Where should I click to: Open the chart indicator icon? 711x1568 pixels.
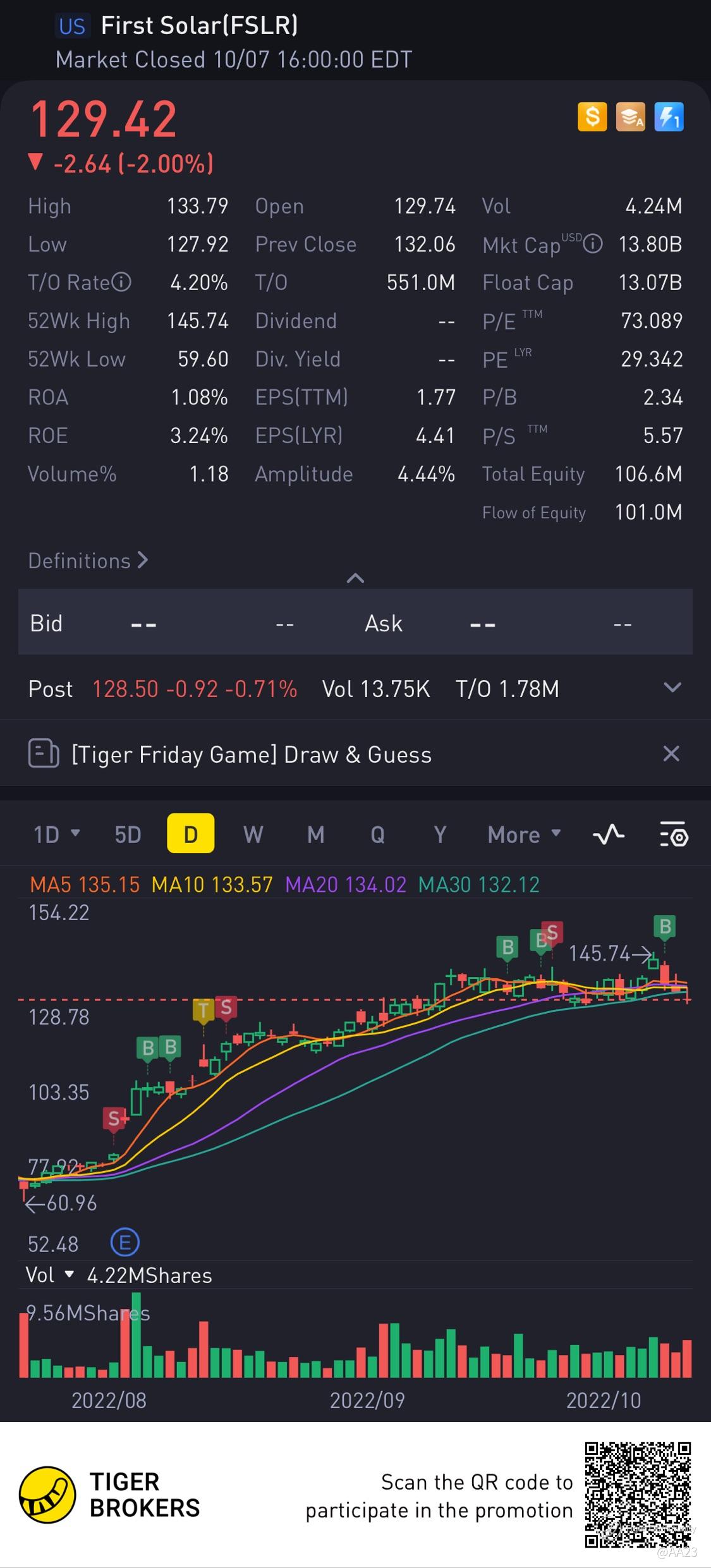[608, 834]
